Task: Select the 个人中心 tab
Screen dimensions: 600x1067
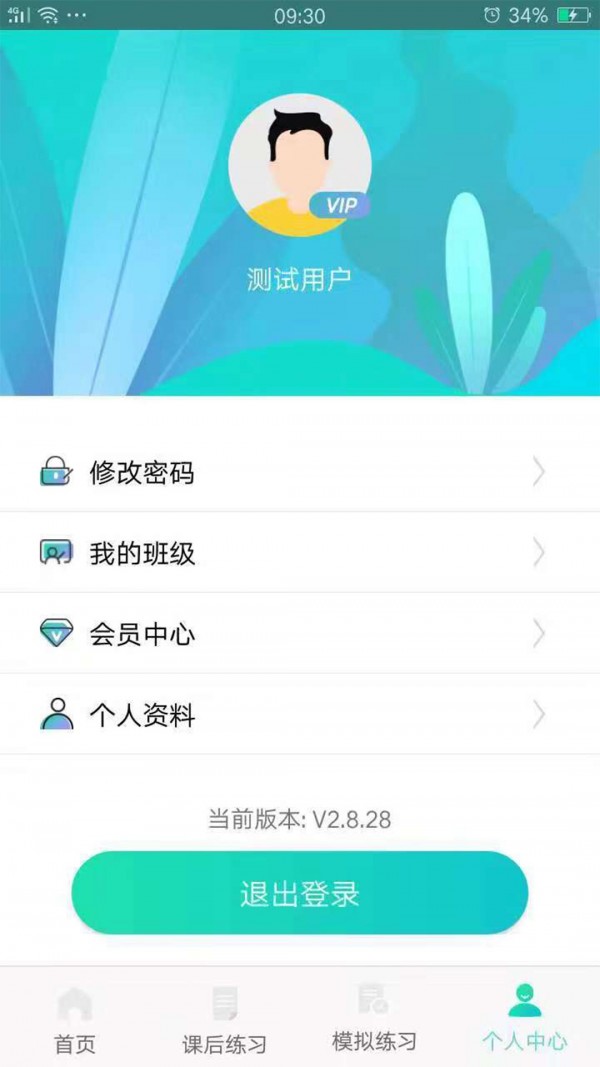Action: [524, 1018]
